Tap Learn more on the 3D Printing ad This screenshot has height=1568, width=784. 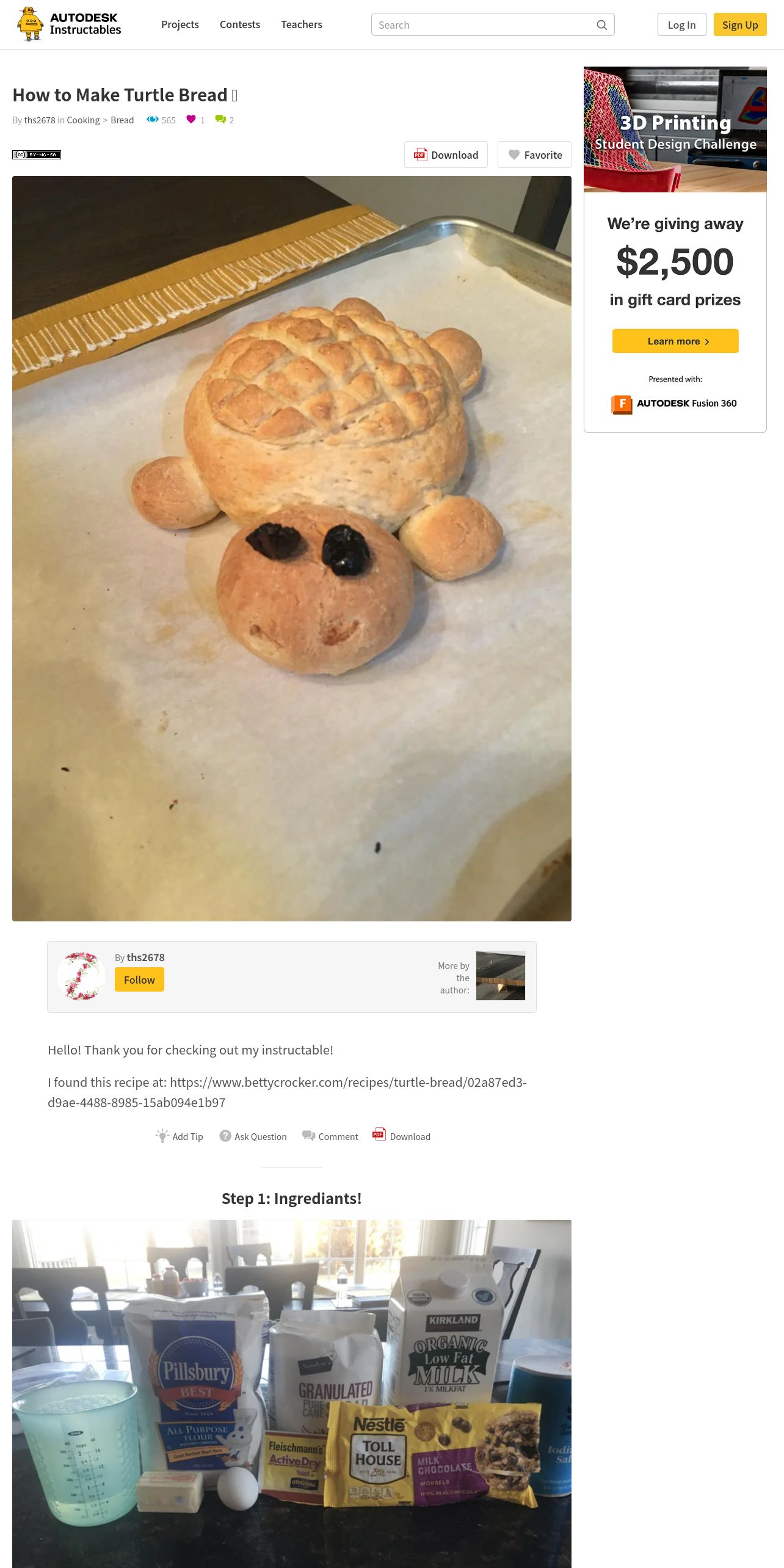[x=675, y=341]
